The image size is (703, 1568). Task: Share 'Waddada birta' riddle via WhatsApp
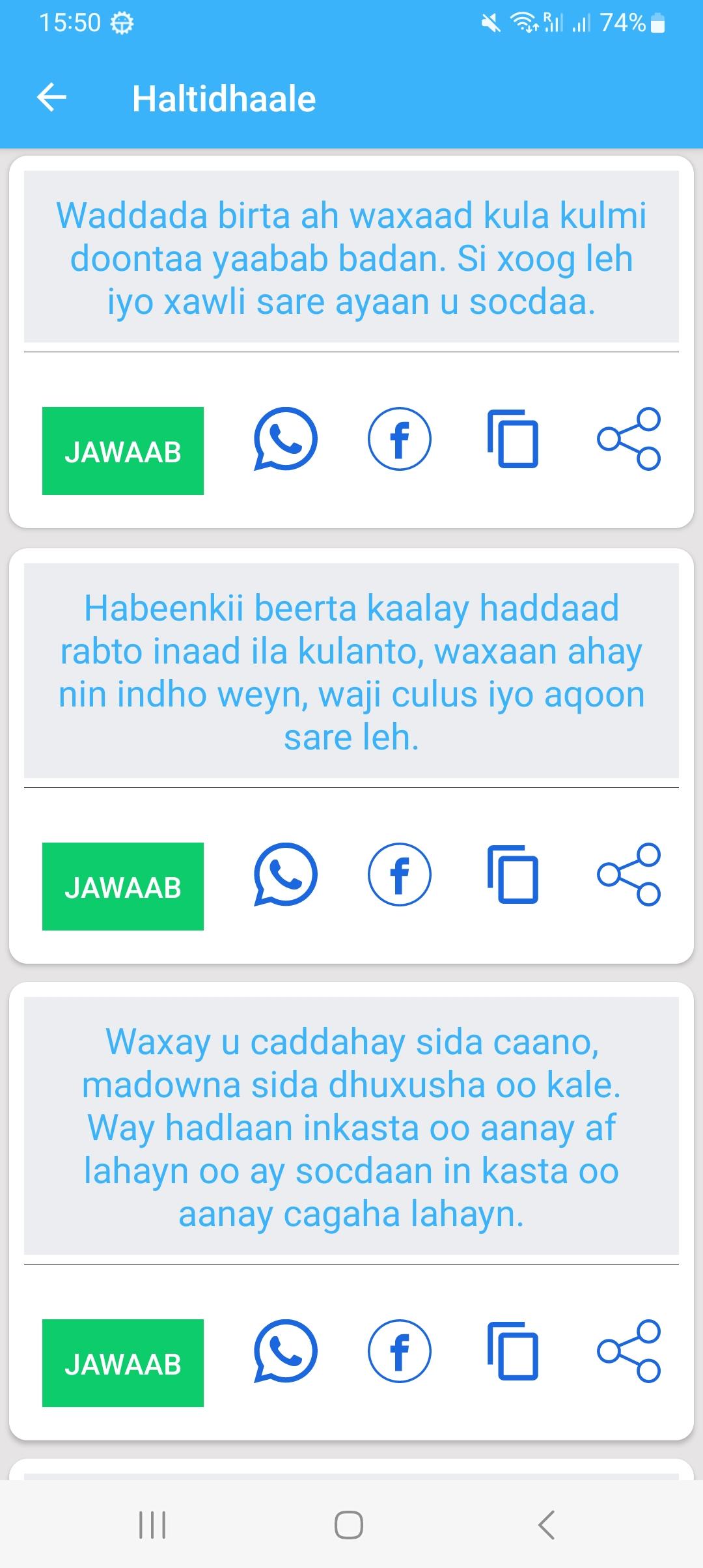point(285,439)
